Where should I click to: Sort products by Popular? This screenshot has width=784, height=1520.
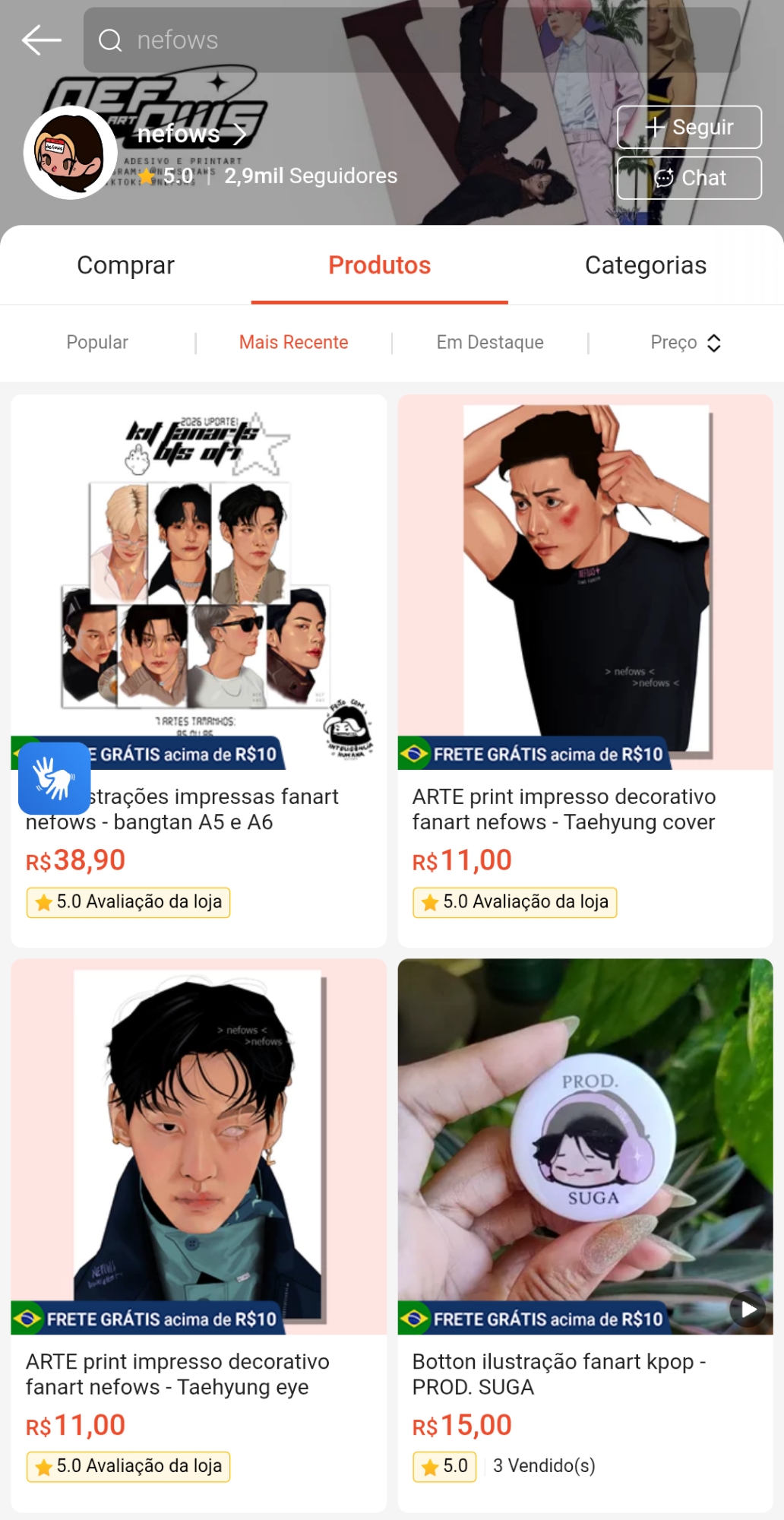click(x=97, y=343)
